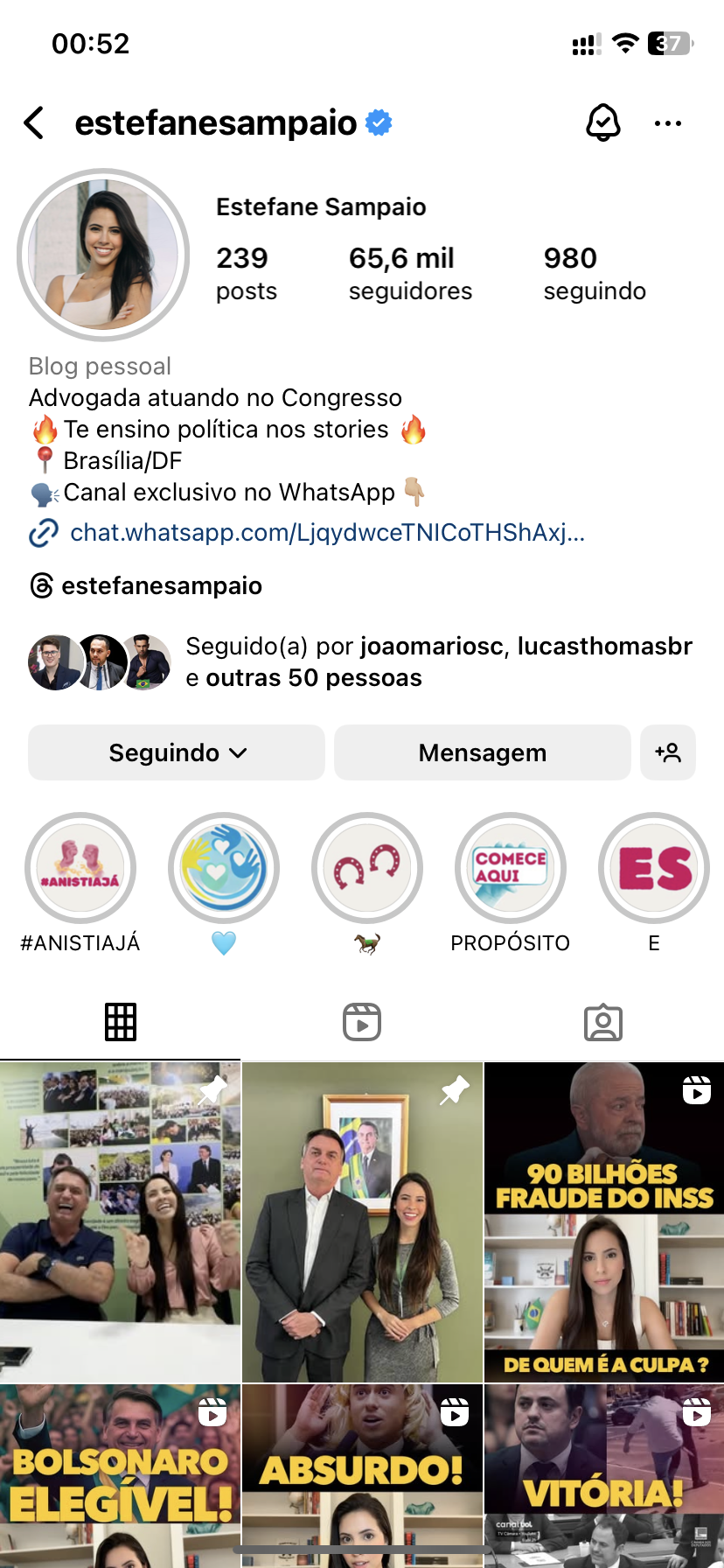
Task: Tap the Mensagem button
Action: (x=482, y=752)
